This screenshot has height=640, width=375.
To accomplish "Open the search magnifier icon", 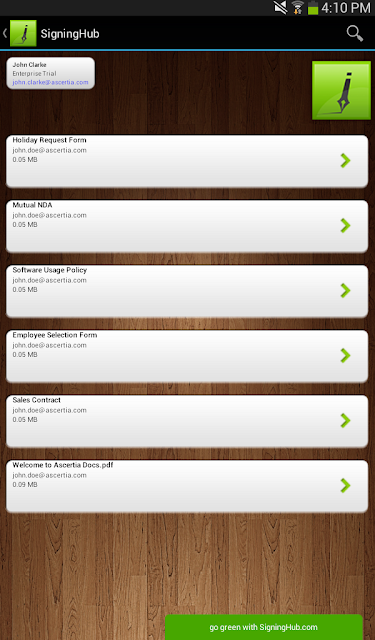I will tap(355, 33).
